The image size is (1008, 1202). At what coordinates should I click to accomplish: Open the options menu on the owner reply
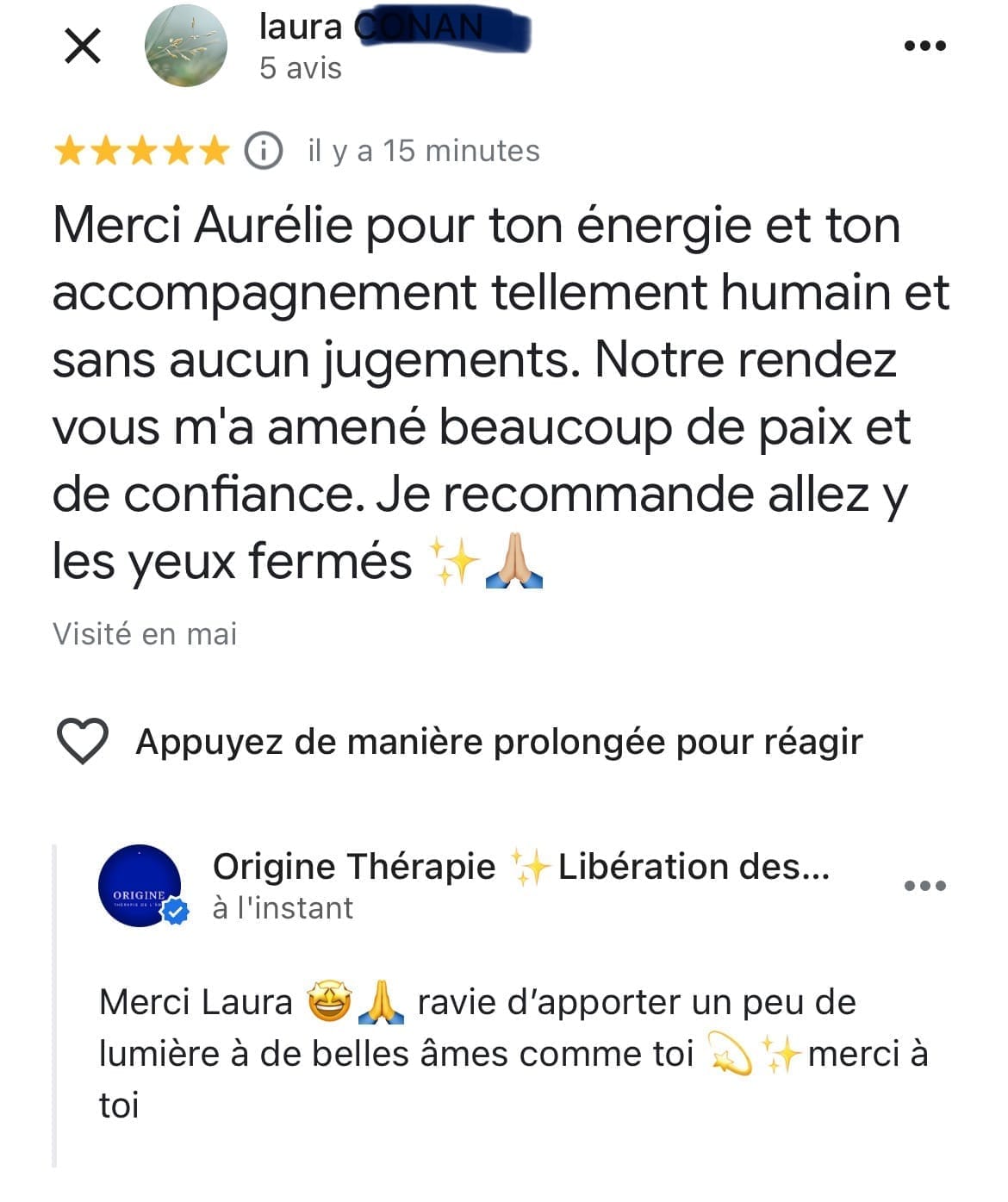point(924,885)
